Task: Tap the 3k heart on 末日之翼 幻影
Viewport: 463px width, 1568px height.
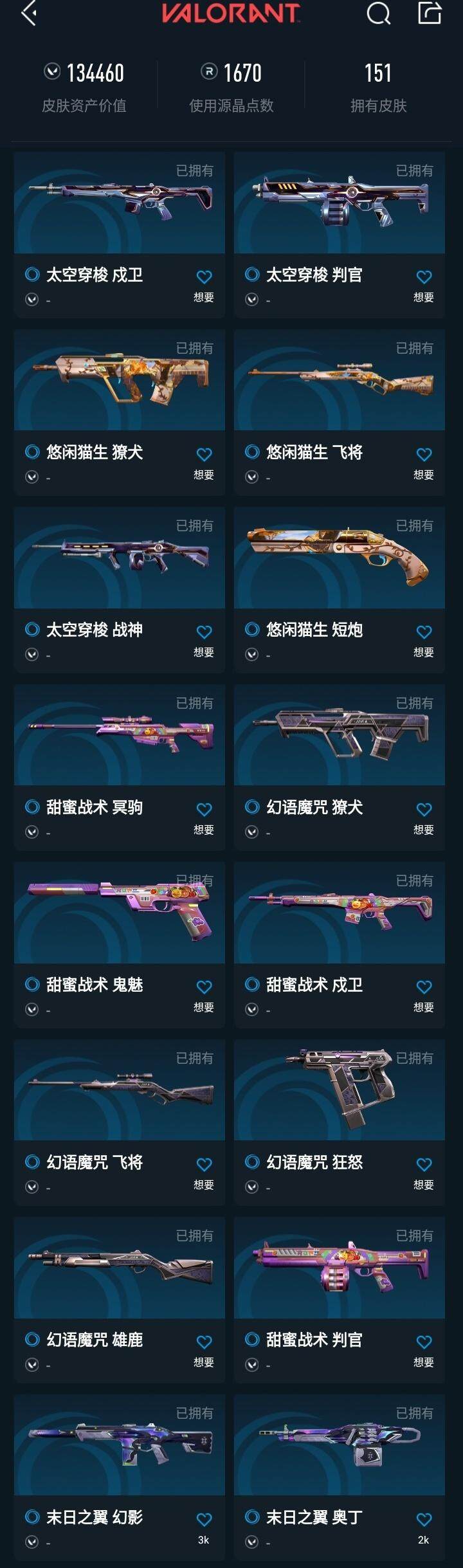Action: [204, 1520]
